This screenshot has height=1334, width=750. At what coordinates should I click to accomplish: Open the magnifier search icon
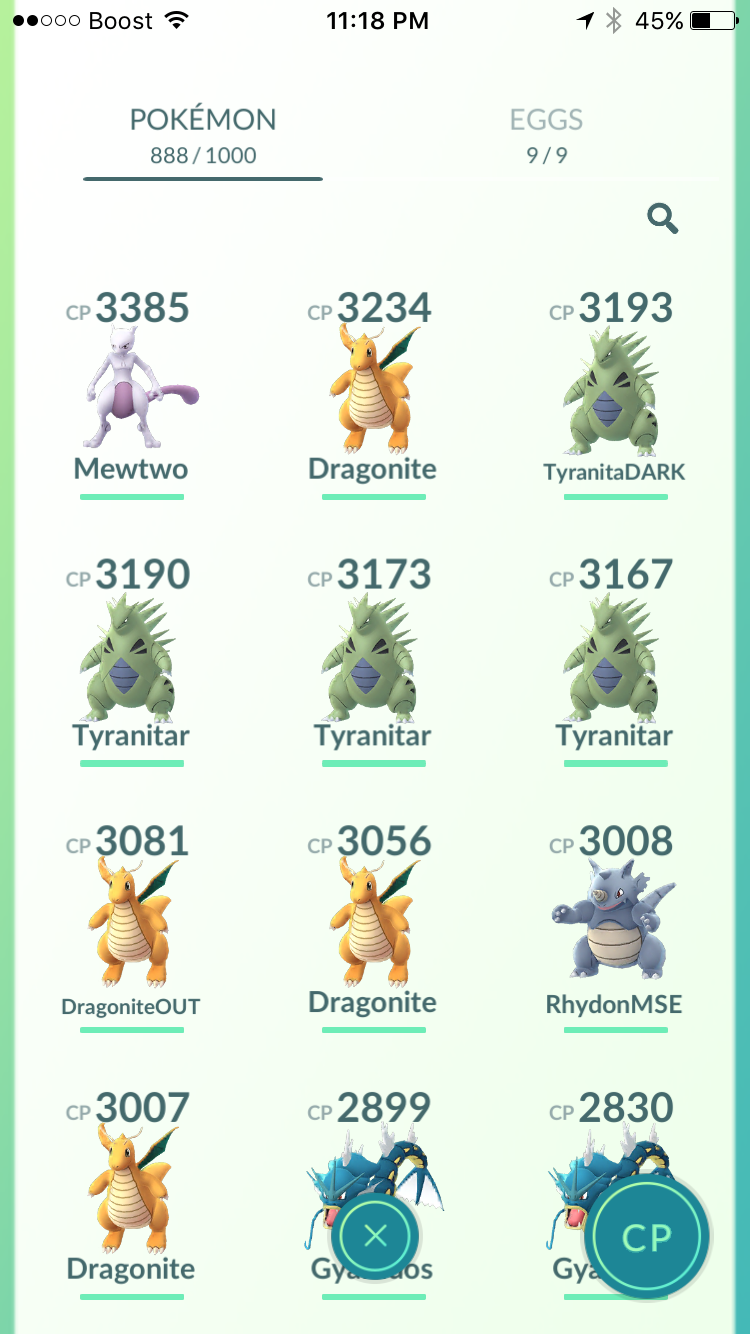pos(663,218)
